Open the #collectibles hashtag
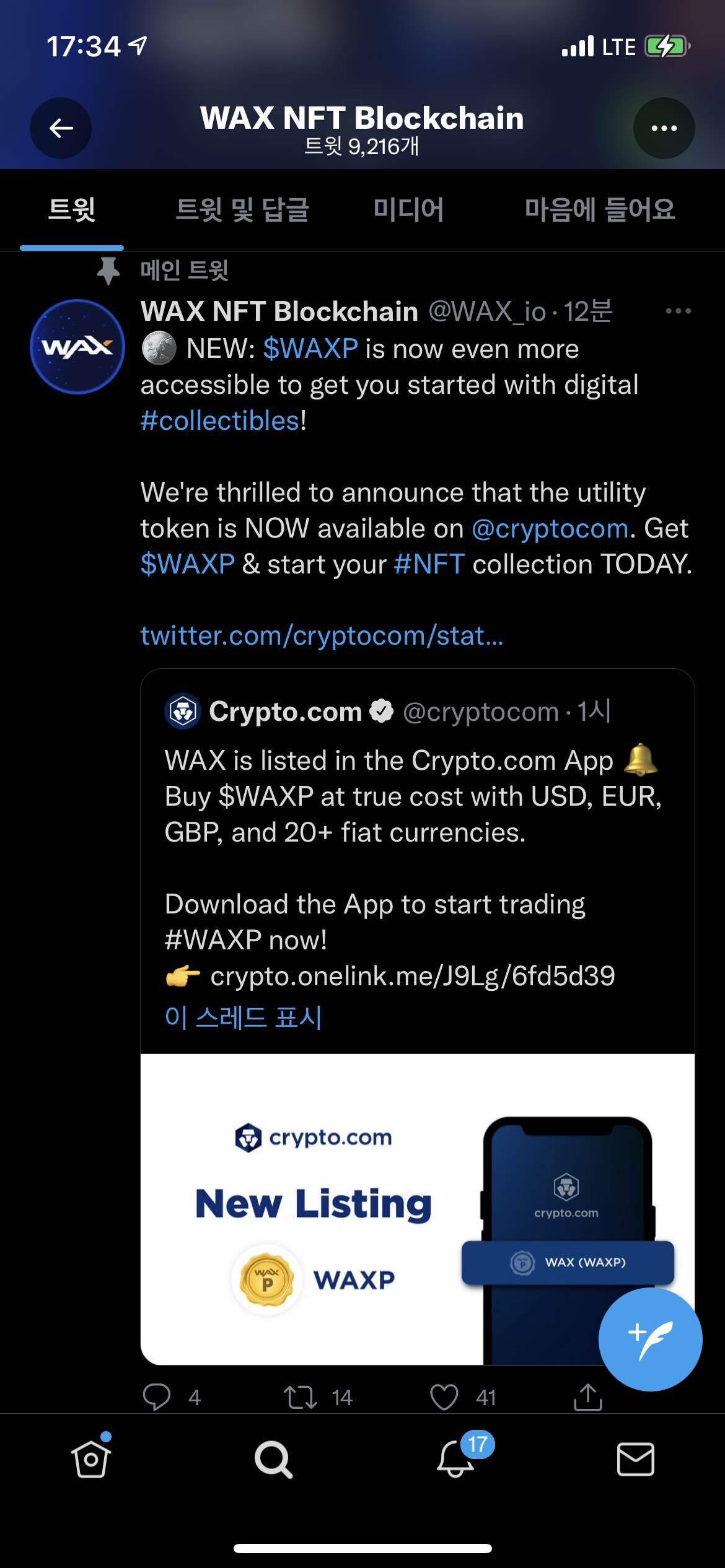Image resolution: width=725 pixels, height=1568 pixels. coord(220,420)
